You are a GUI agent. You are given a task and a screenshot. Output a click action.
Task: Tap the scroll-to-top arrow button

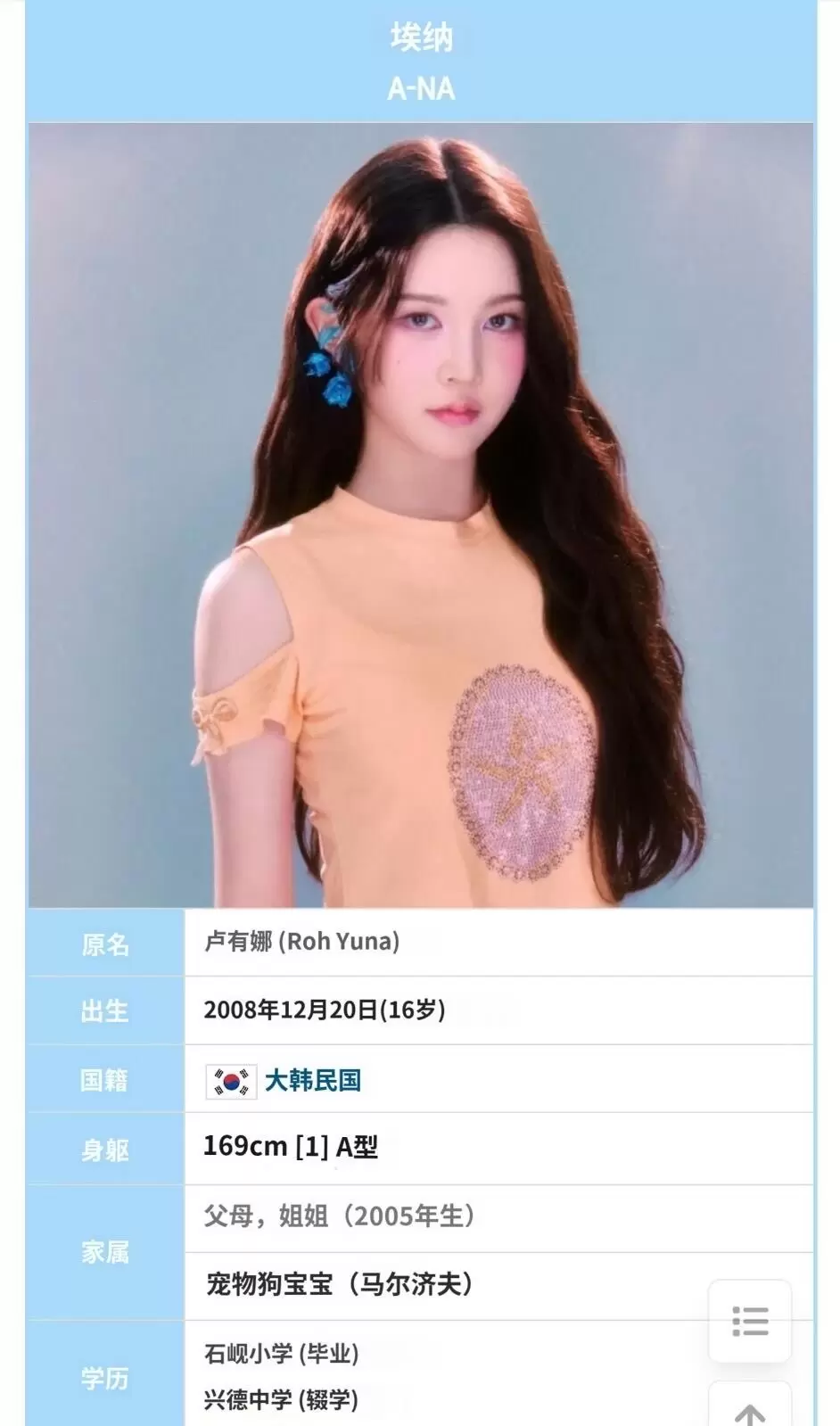pos(749,1409)
